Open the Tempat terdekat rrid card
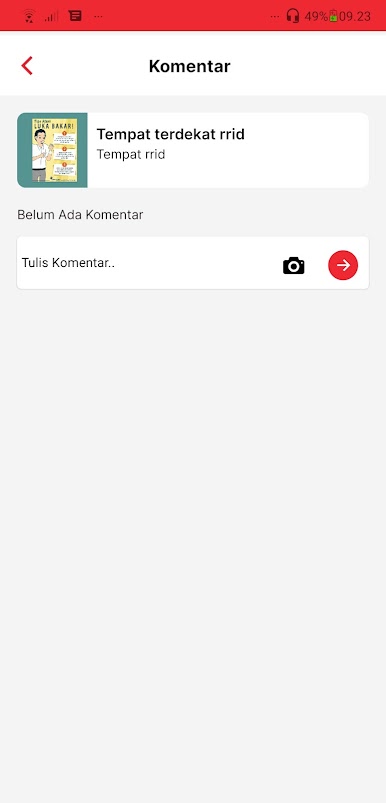The height and width of the screenshot is (803, 386). 193,150
